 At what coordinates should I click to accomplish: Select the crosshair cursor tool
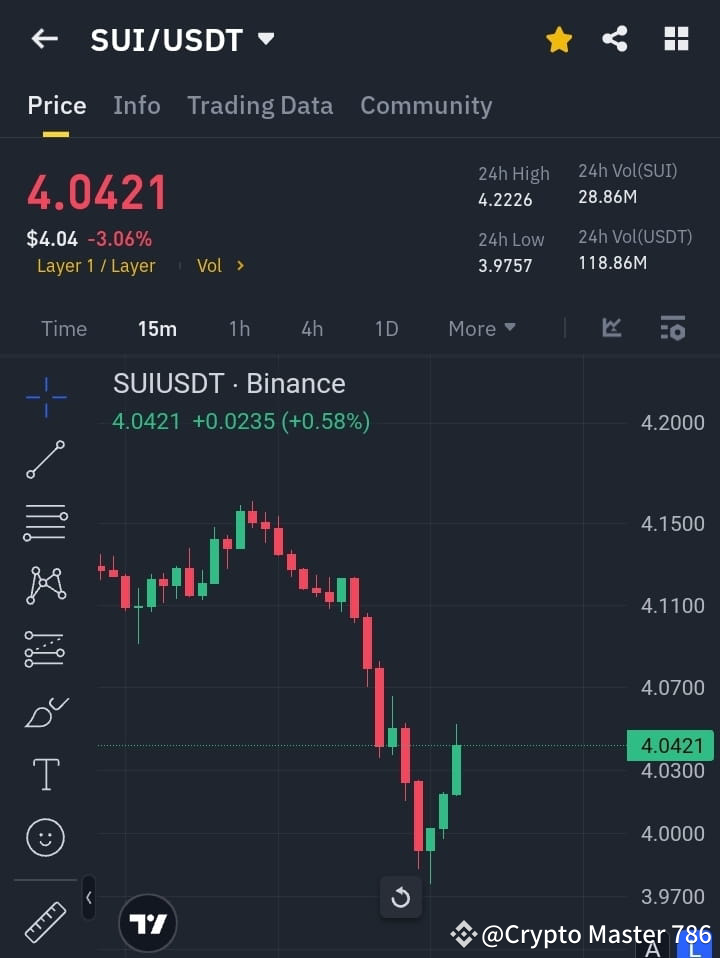(45, 397)
